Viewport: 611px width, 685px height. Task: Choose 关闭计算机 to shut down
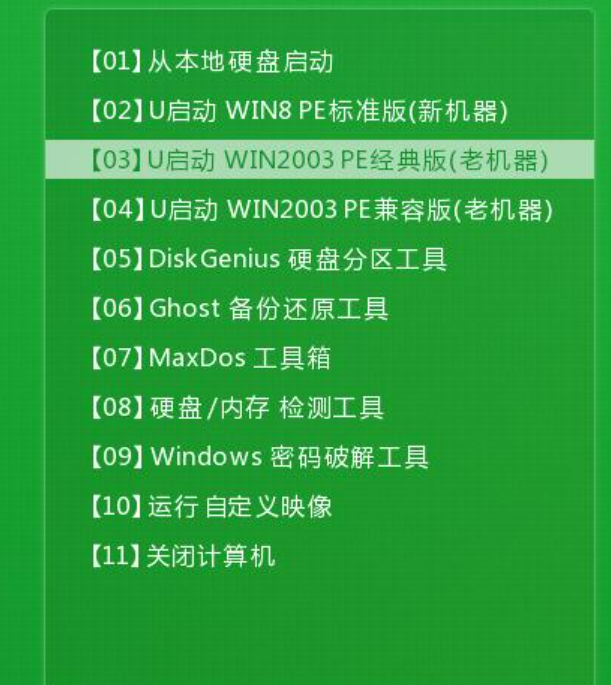pyautogui.click(x=182, y=556)
